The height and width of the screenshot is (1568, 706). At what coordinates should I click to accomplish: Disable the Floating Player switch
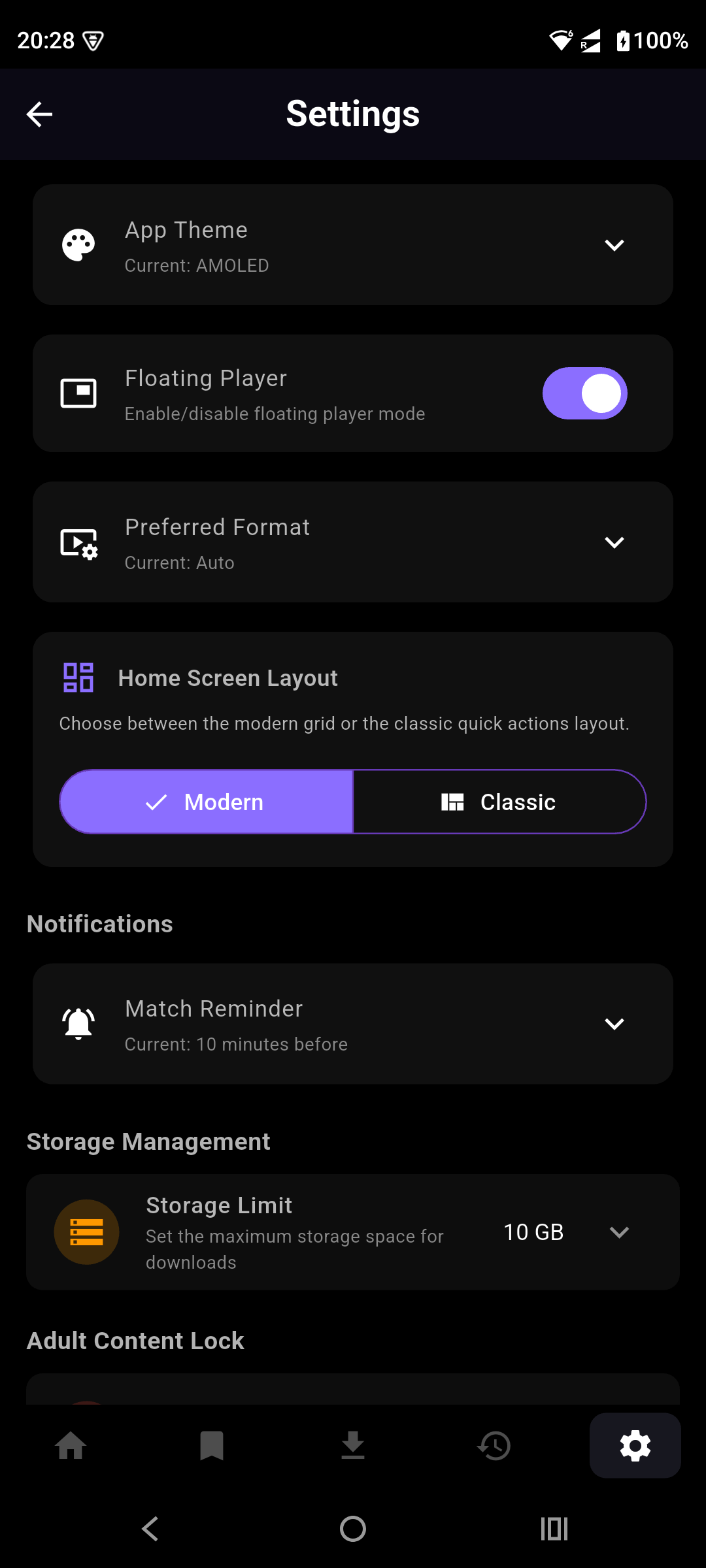click(584, 393)
